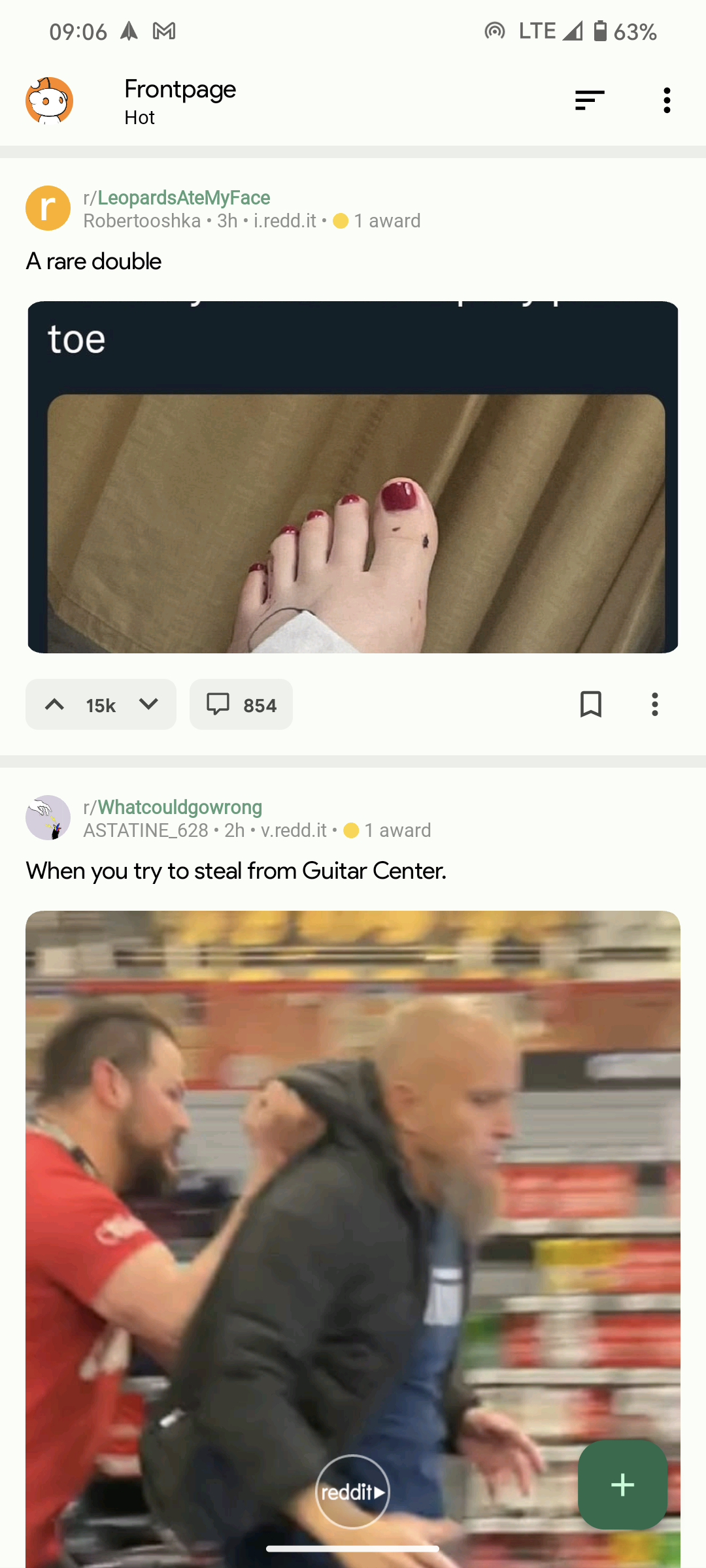Screen dimensions: 706x1568
Task: Open the app bar overflow menu
Action: coord(666,101)
